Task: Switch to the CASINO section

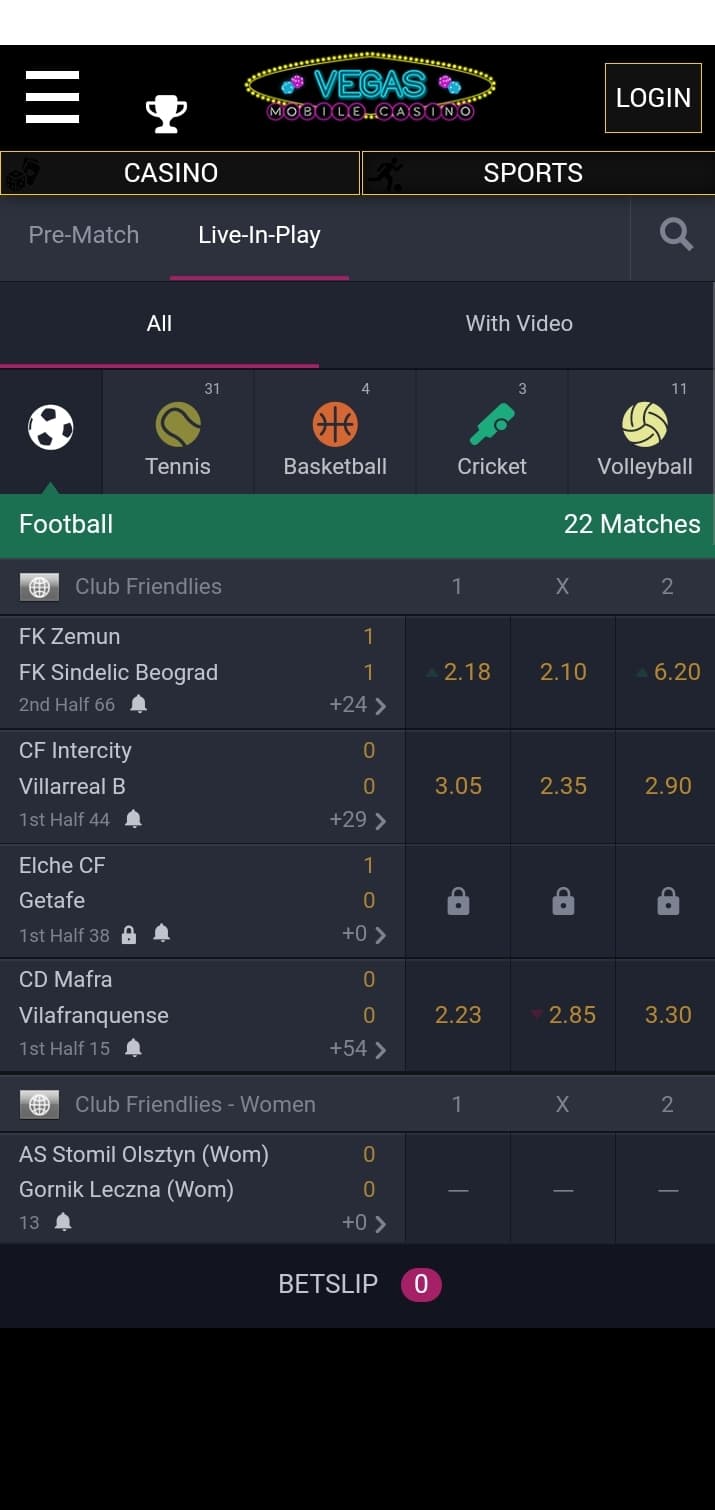Action: (x=180, y=173)
